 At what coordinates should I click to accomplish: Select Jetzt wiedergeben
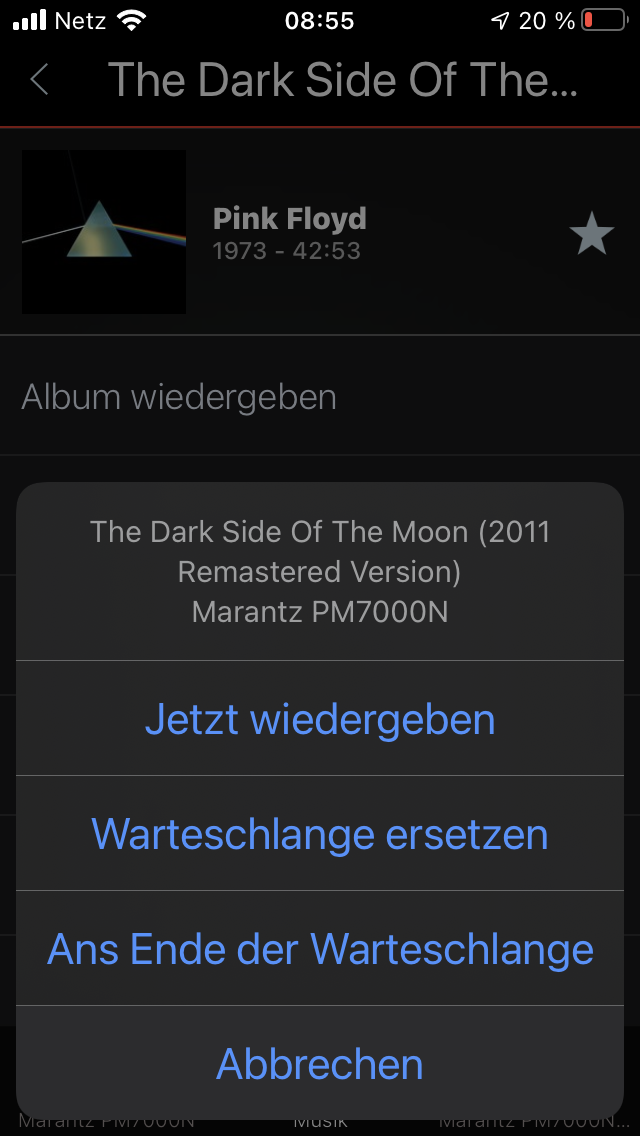click(x=320, y=719)
